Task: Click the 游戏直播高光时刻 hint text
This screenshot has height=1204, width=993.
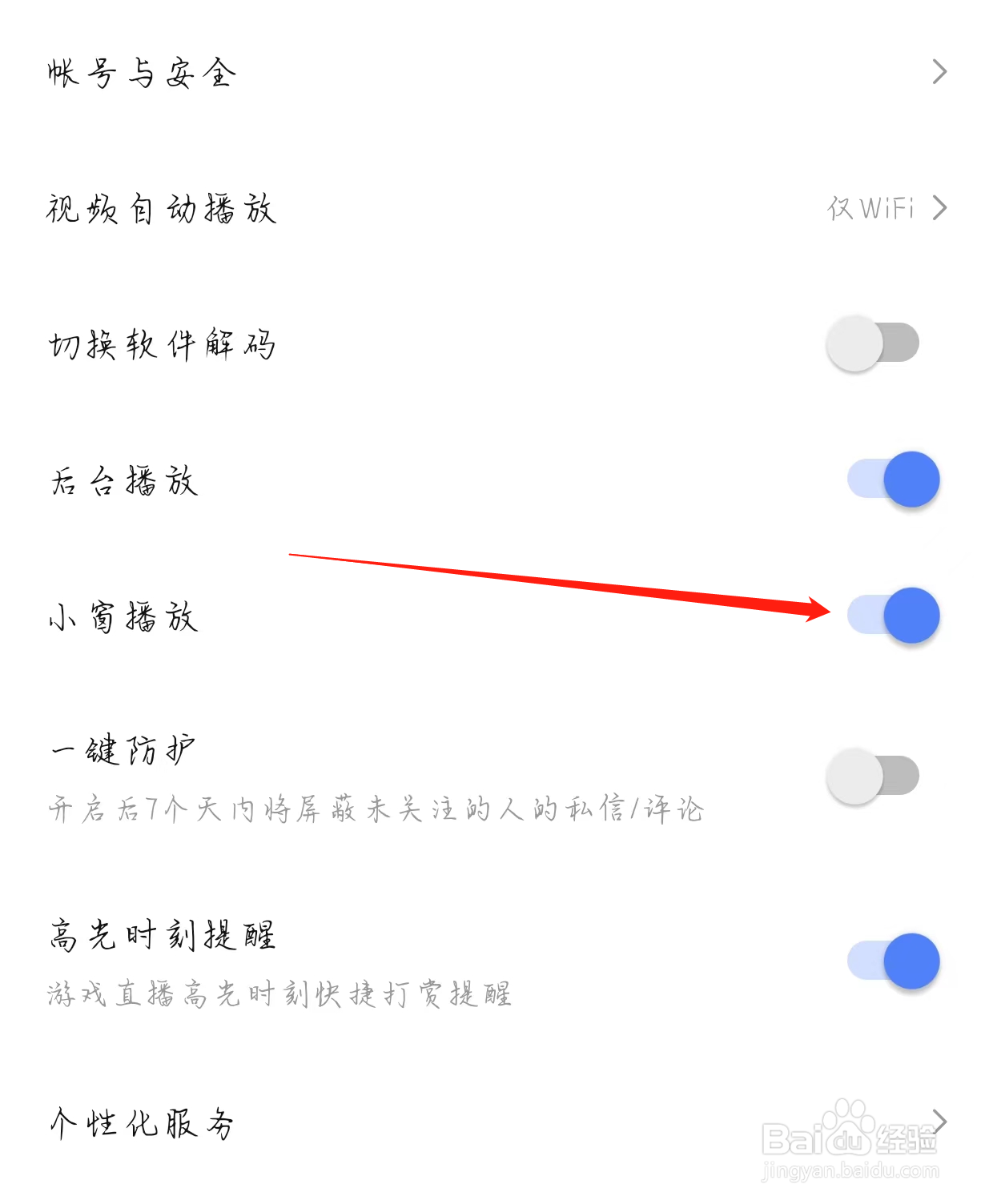Action: coord(280,995)
